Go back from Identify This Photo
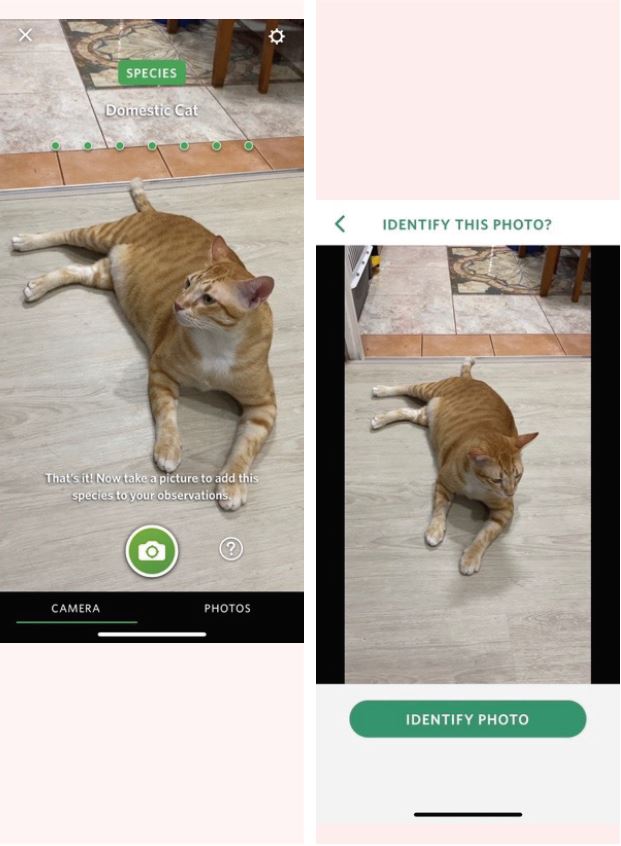This screenshot has height=846, width=621. [x=340, y=224]
